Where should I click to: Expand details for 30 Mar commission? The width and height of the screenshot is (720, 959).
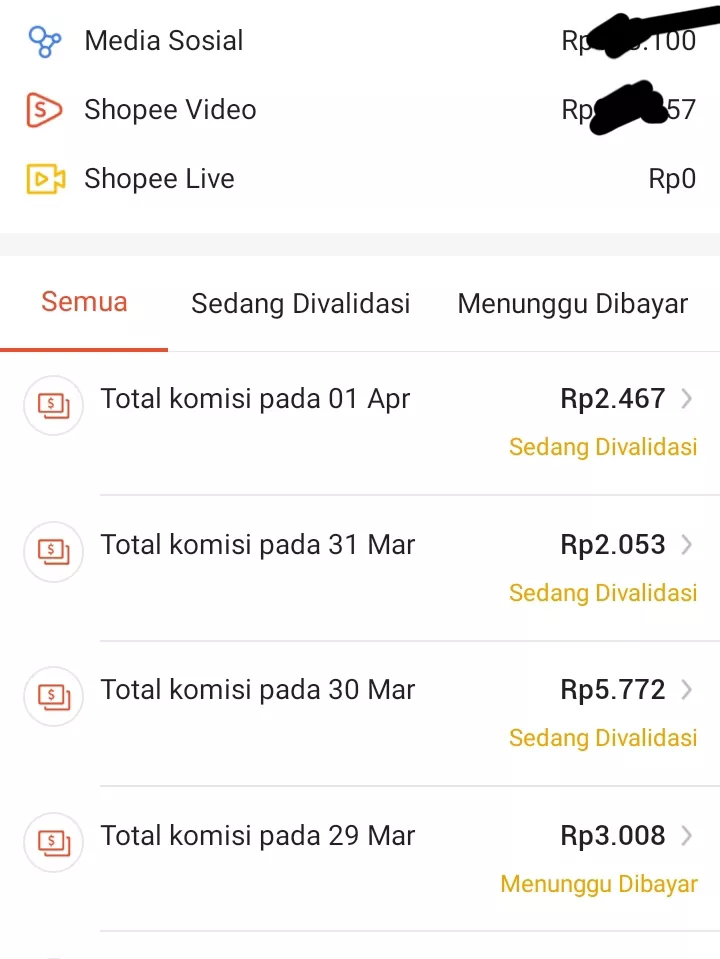pos(687,689)
